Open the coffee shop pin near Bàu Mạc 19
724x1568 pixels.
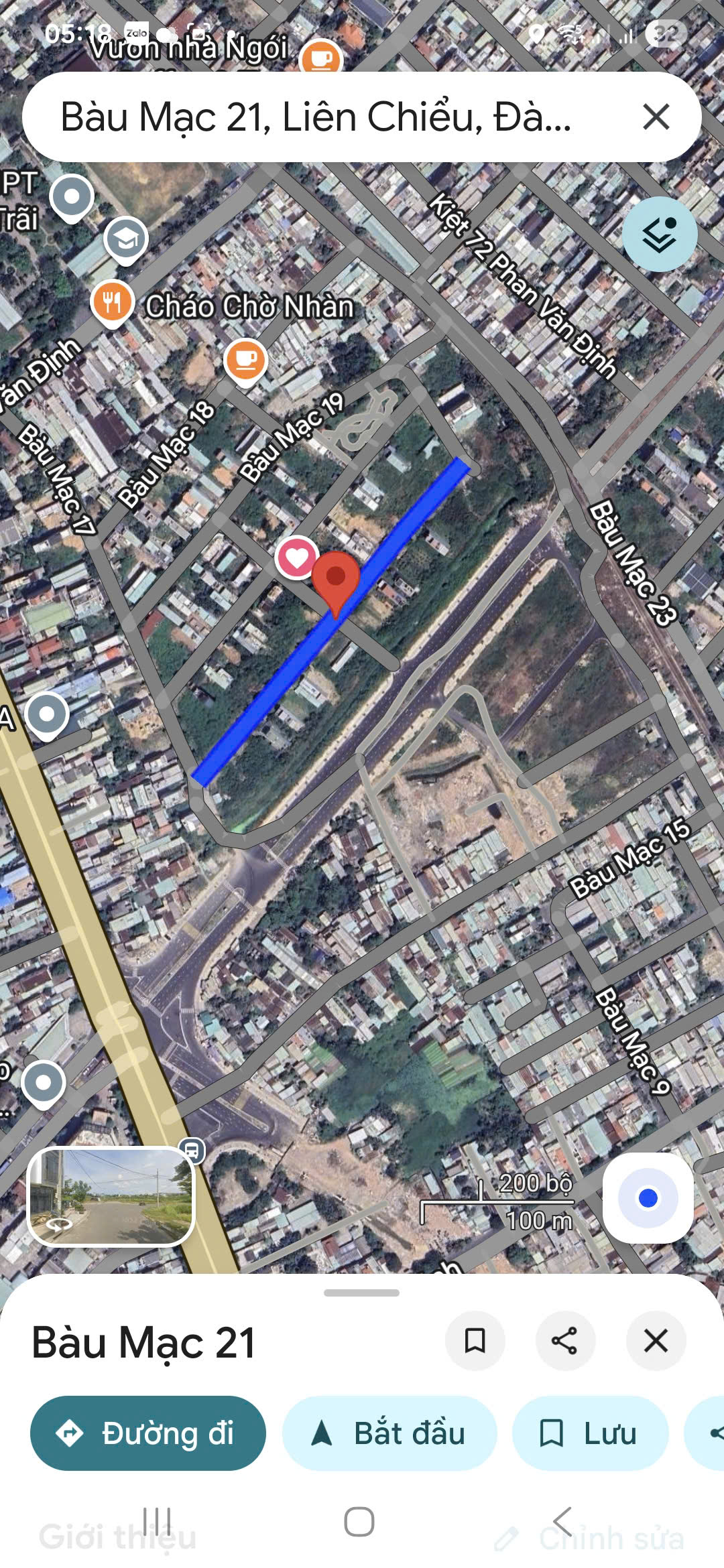246,361
